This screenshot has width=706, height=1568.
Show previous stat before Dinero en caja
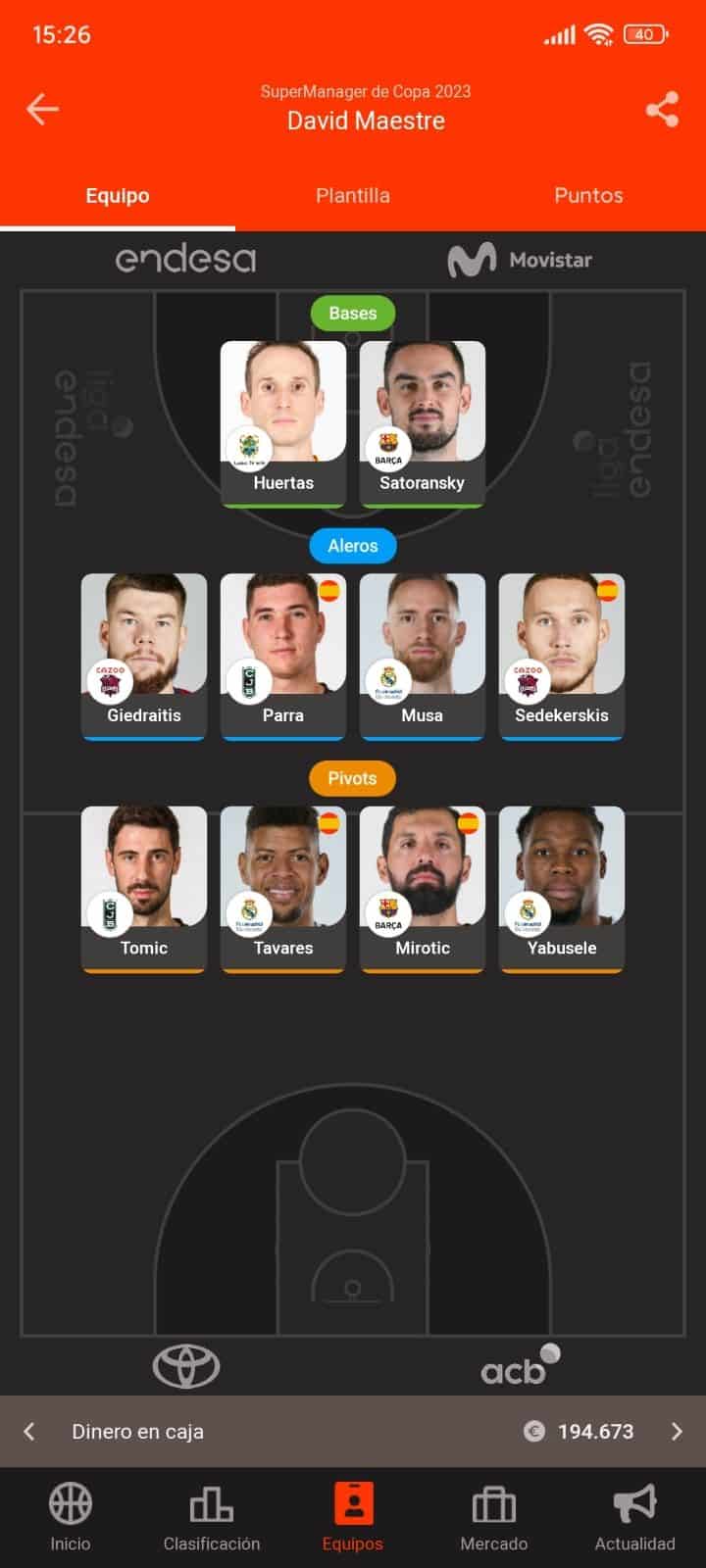pyautogui.click(x=29, y=1431)
